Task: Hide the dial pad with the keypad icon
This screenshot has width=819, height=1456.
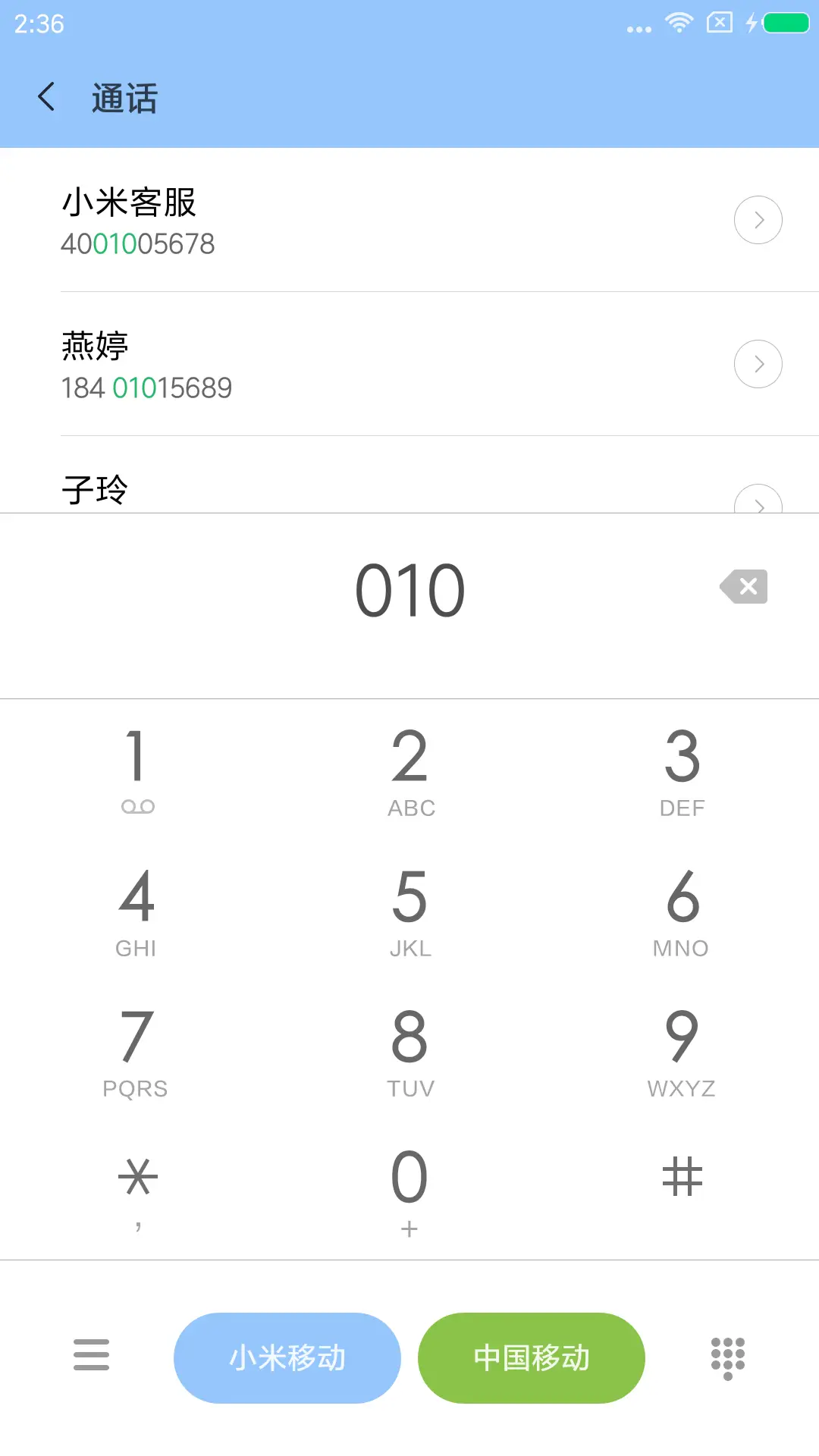Action: click(727, 1357)
